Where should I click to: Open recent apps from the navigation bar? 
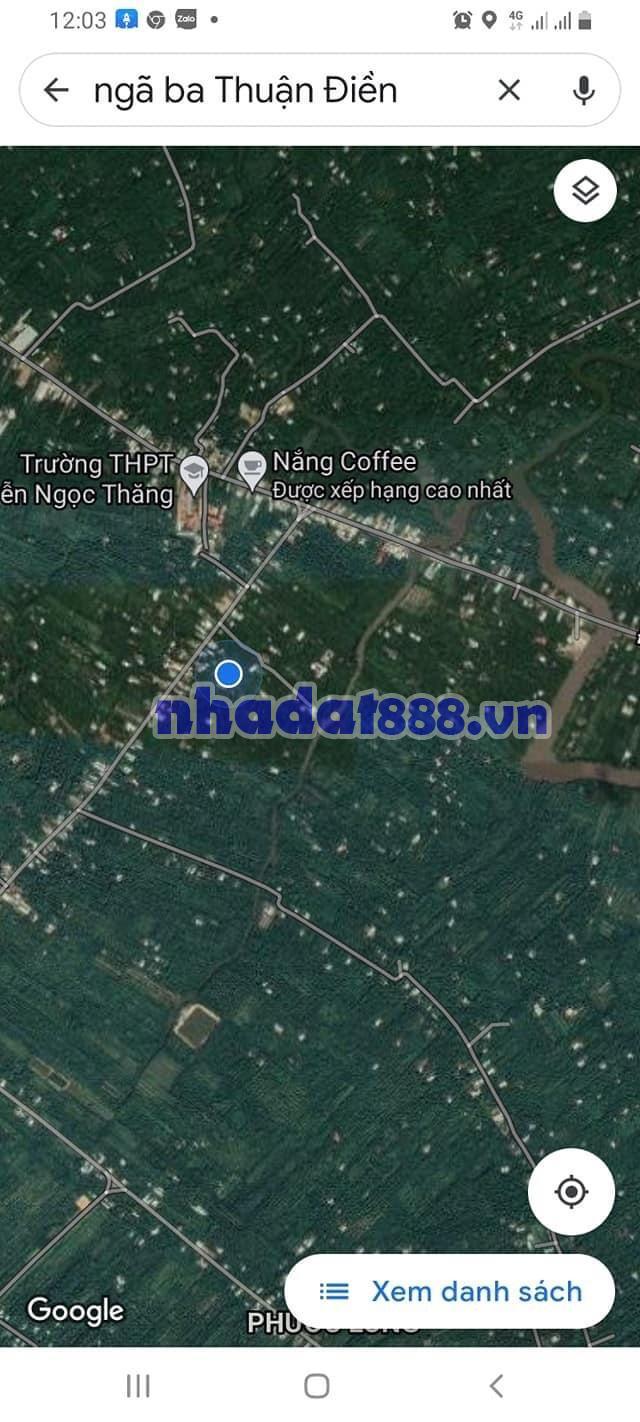pos(138,1385)
